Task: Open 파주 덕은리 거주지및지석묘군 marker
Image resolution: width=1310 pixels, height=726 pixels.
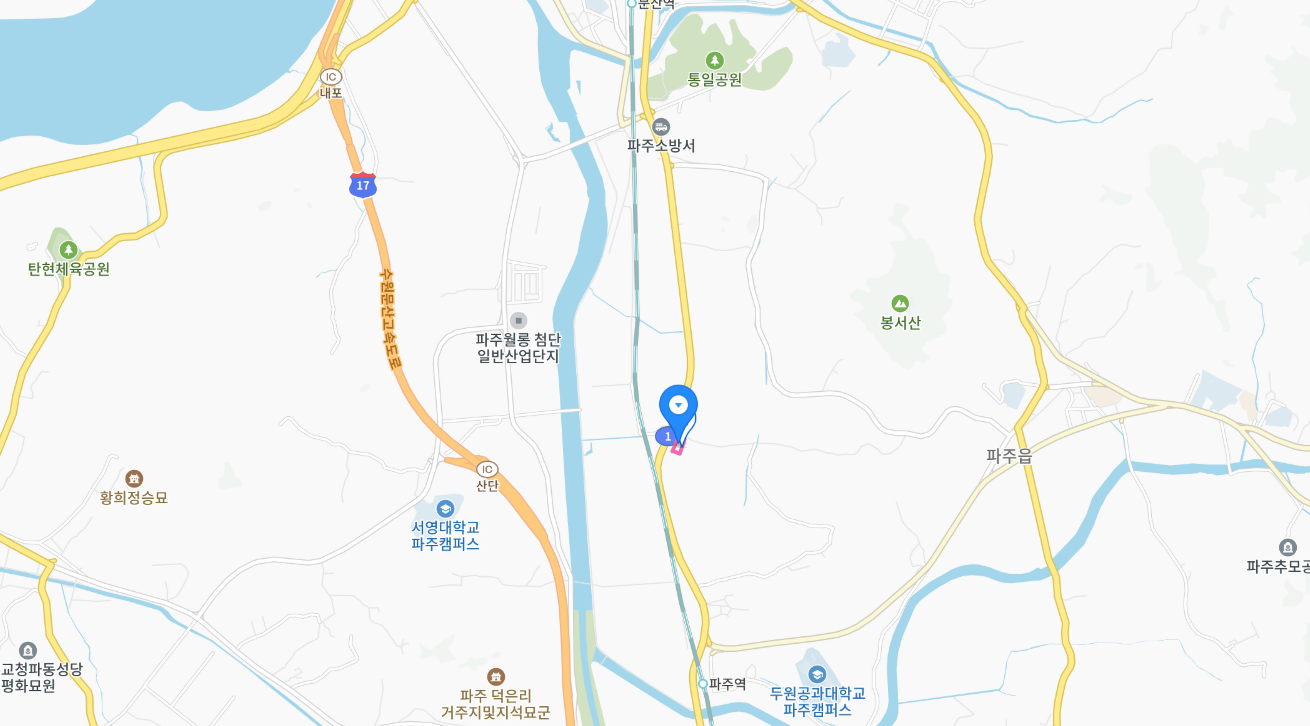Action: pos(496,677)
